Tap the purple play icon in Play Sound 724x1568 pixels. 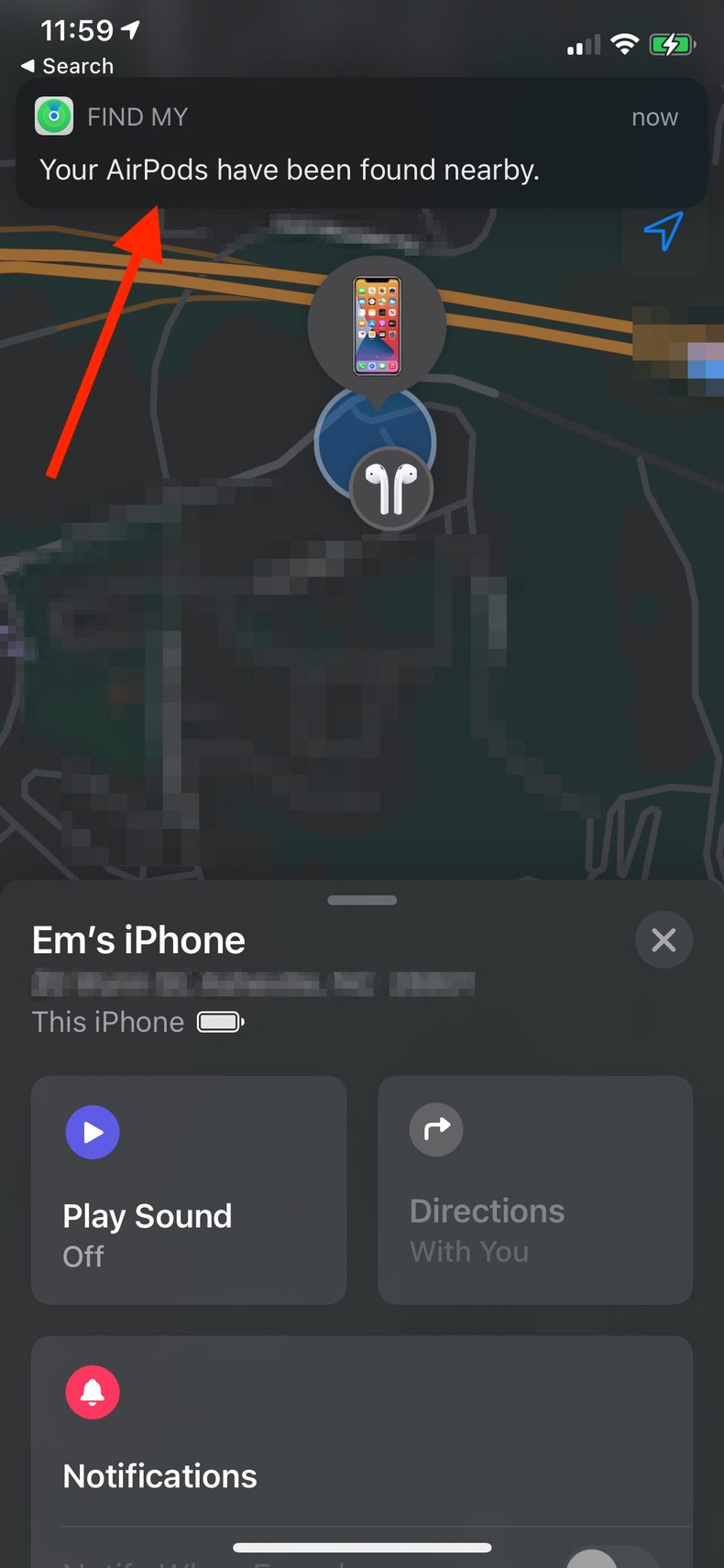click(93, 1132)
